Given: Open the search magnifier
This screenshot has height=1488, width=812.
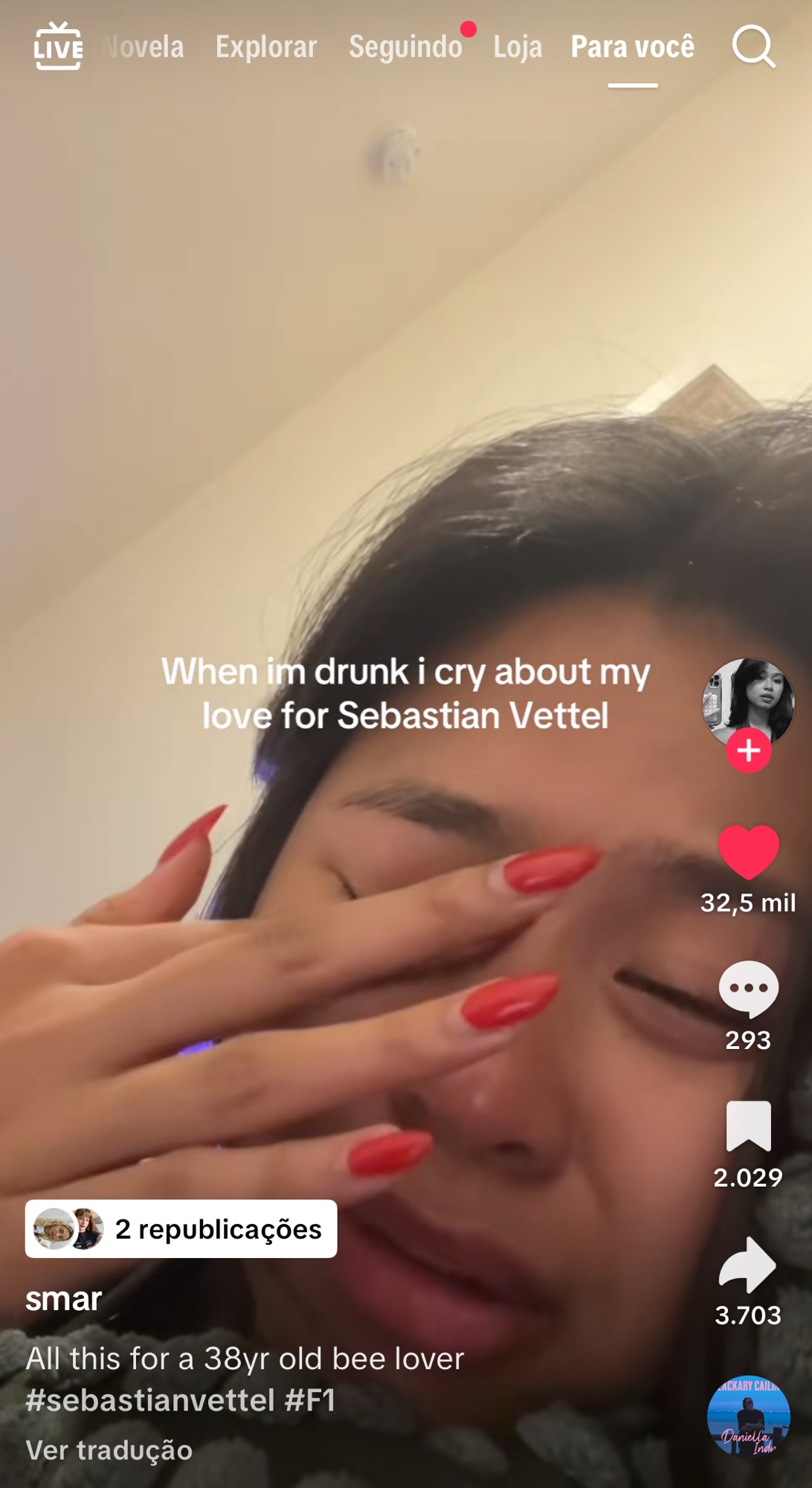Looking at the screenshot, I should point(753,47).
